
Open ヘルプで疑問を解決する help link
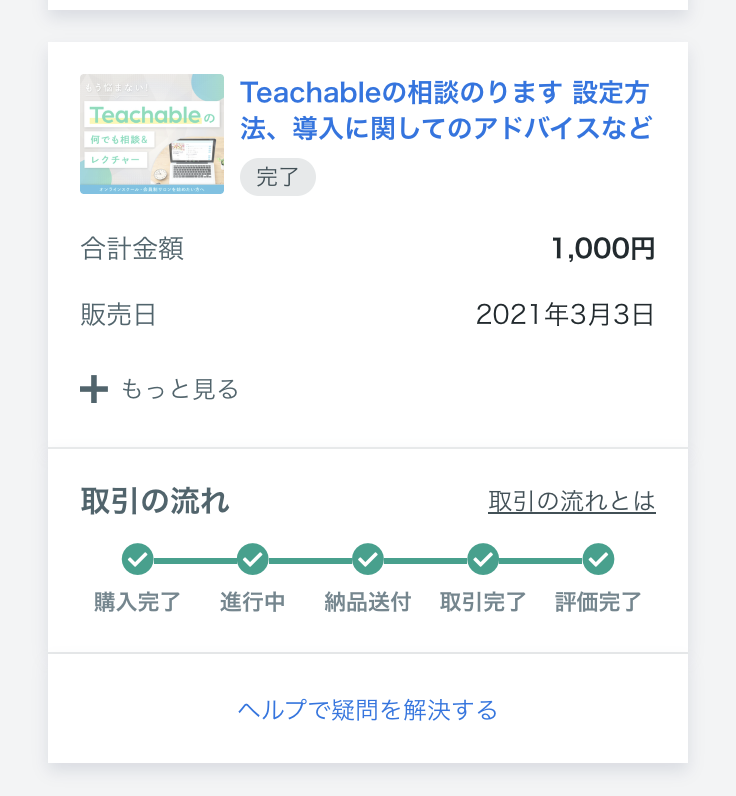[368, 710]
